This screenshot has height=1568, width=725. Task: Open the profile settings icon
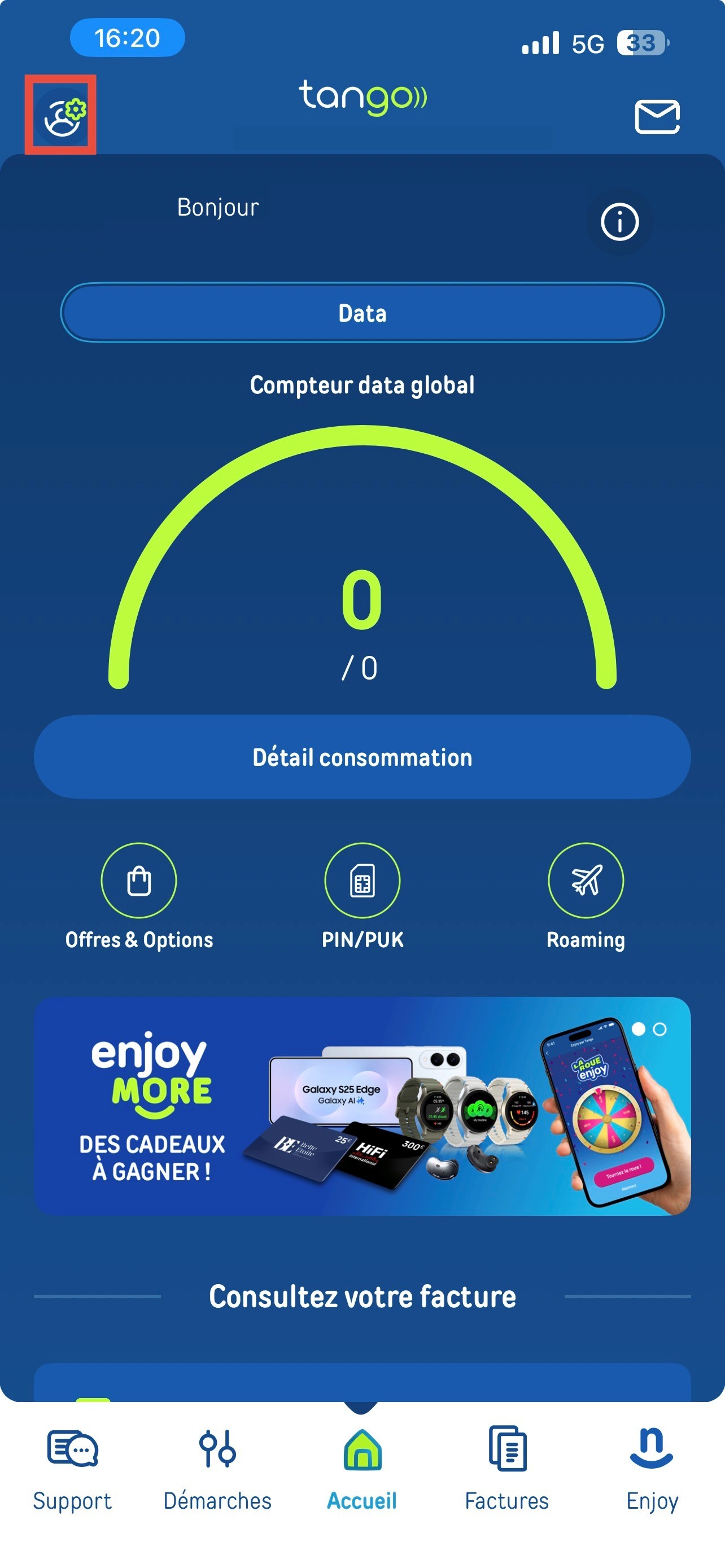pyautogui.click(x=63, y=115)
